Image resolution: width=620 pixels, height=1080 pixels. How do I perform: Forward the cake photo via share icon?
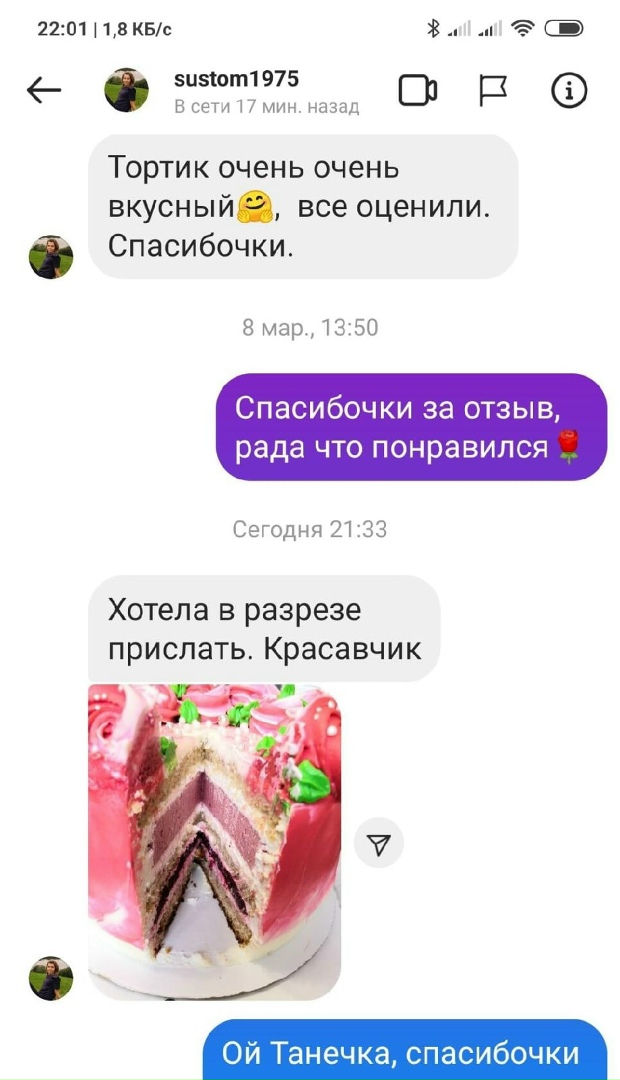pos(379,845)
